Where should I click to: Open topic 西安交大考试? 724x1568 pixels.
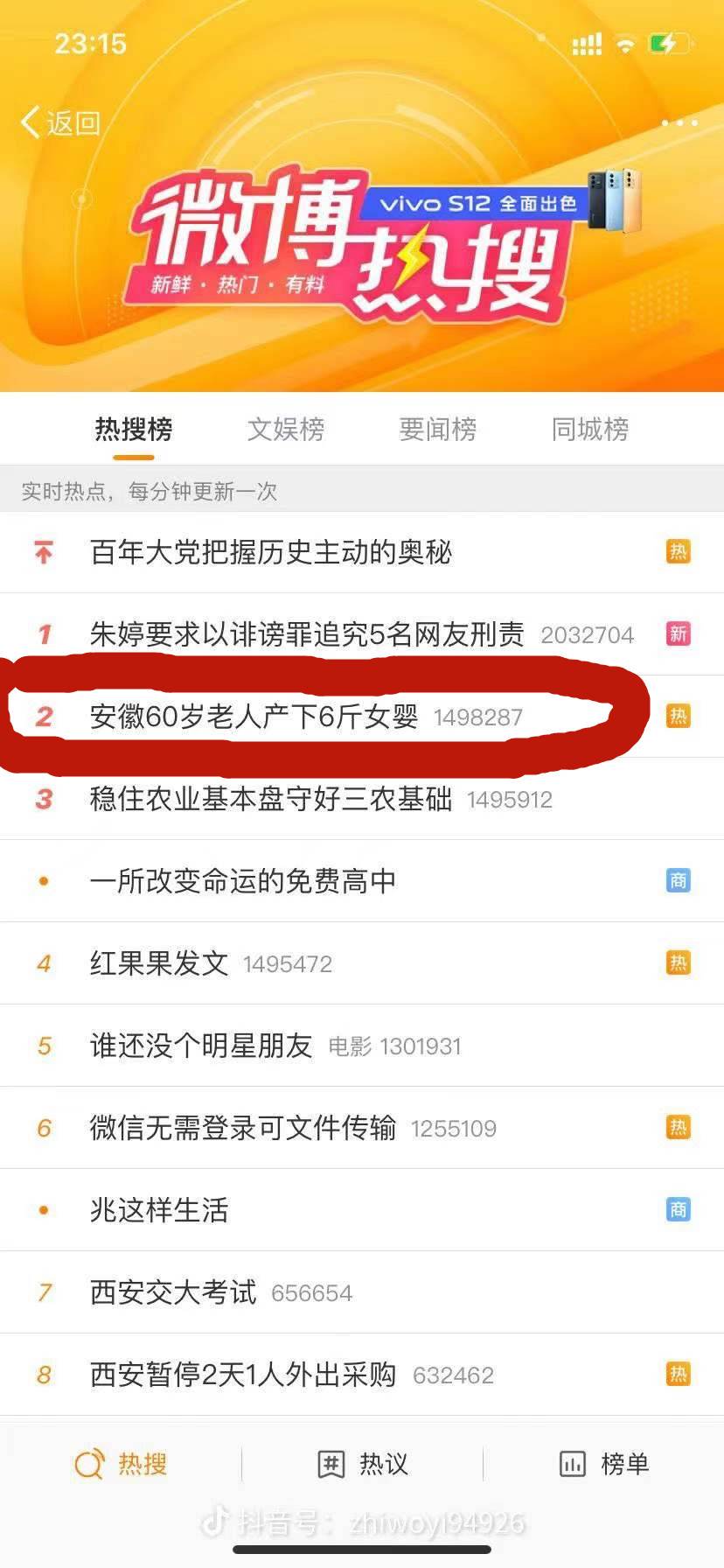pos(173,1292)
